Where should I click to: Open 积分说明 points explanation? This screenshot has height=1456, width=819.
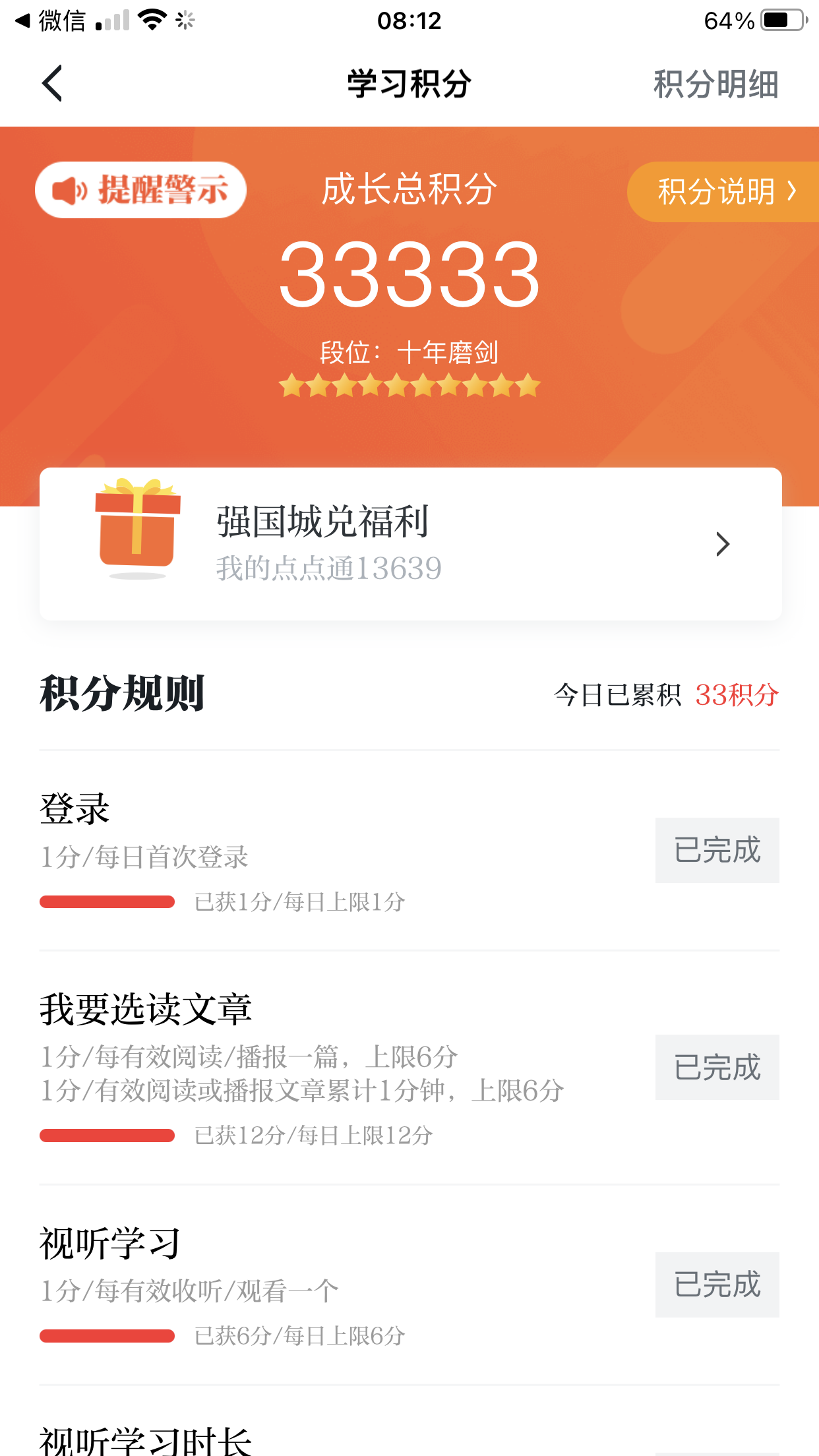724,192
